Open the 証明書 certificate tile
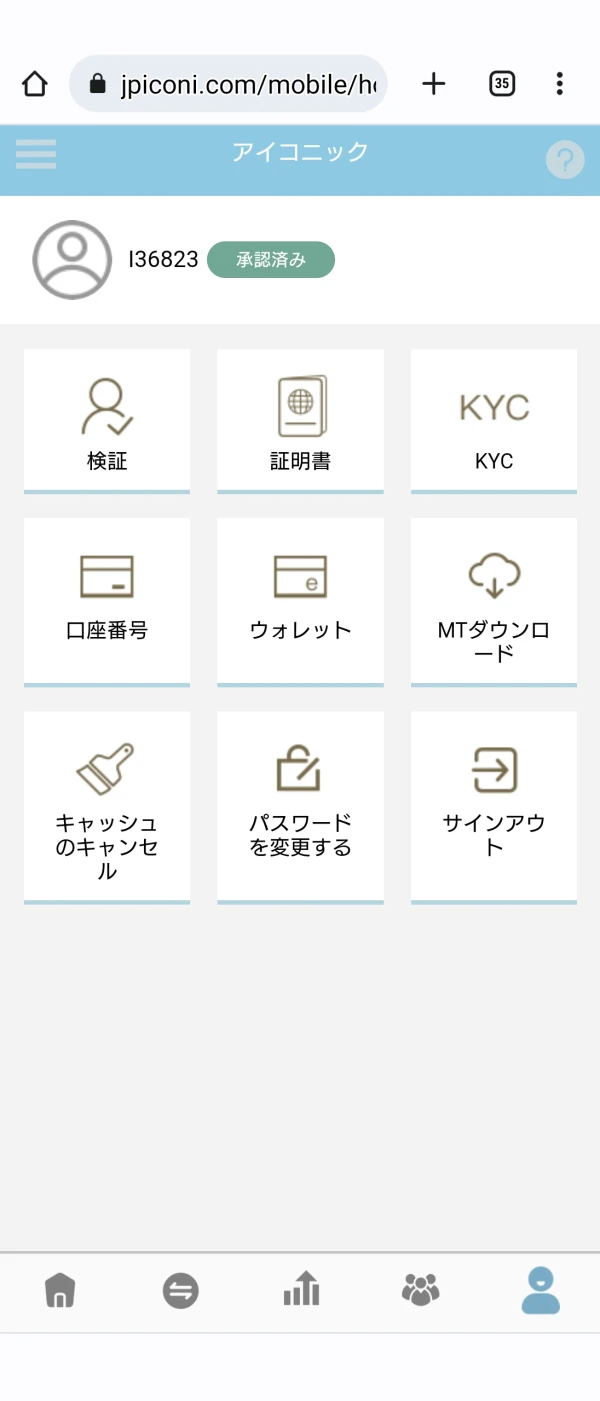Viewport: 600px width, 1401px height. point(300,421)
